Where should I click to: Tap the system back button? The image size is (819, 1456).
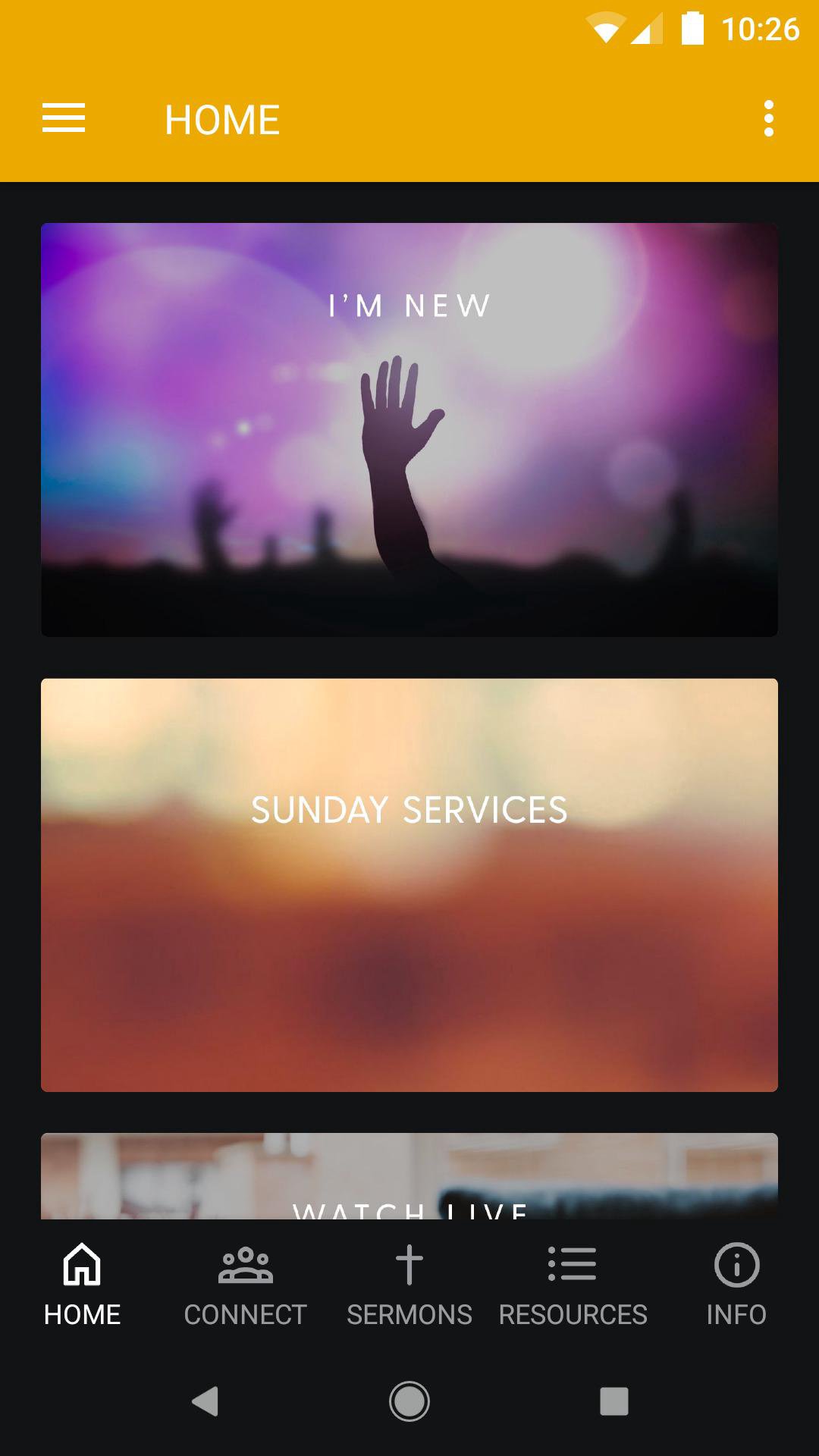pyautogui.click(x=205, y=1401)
